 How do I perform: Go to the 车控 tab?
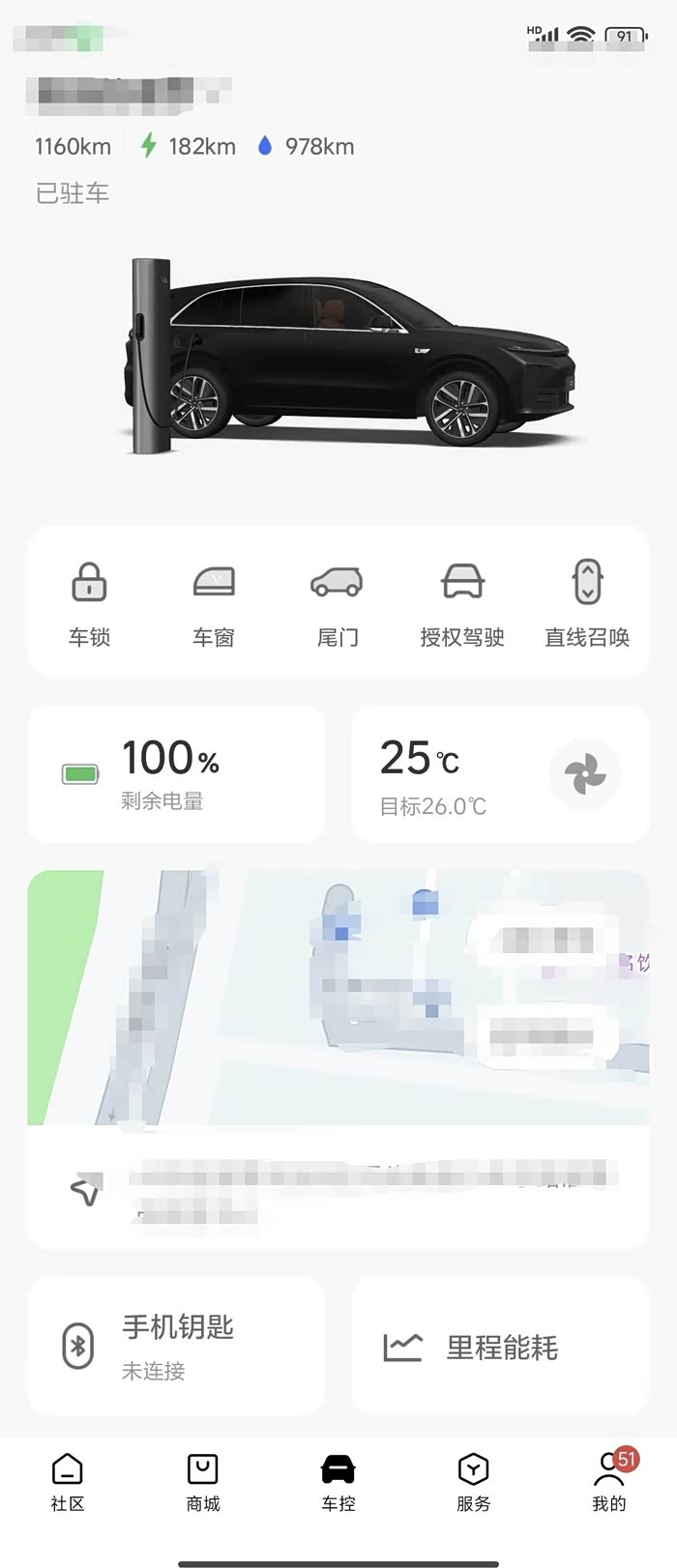(x=338, y=1483)
